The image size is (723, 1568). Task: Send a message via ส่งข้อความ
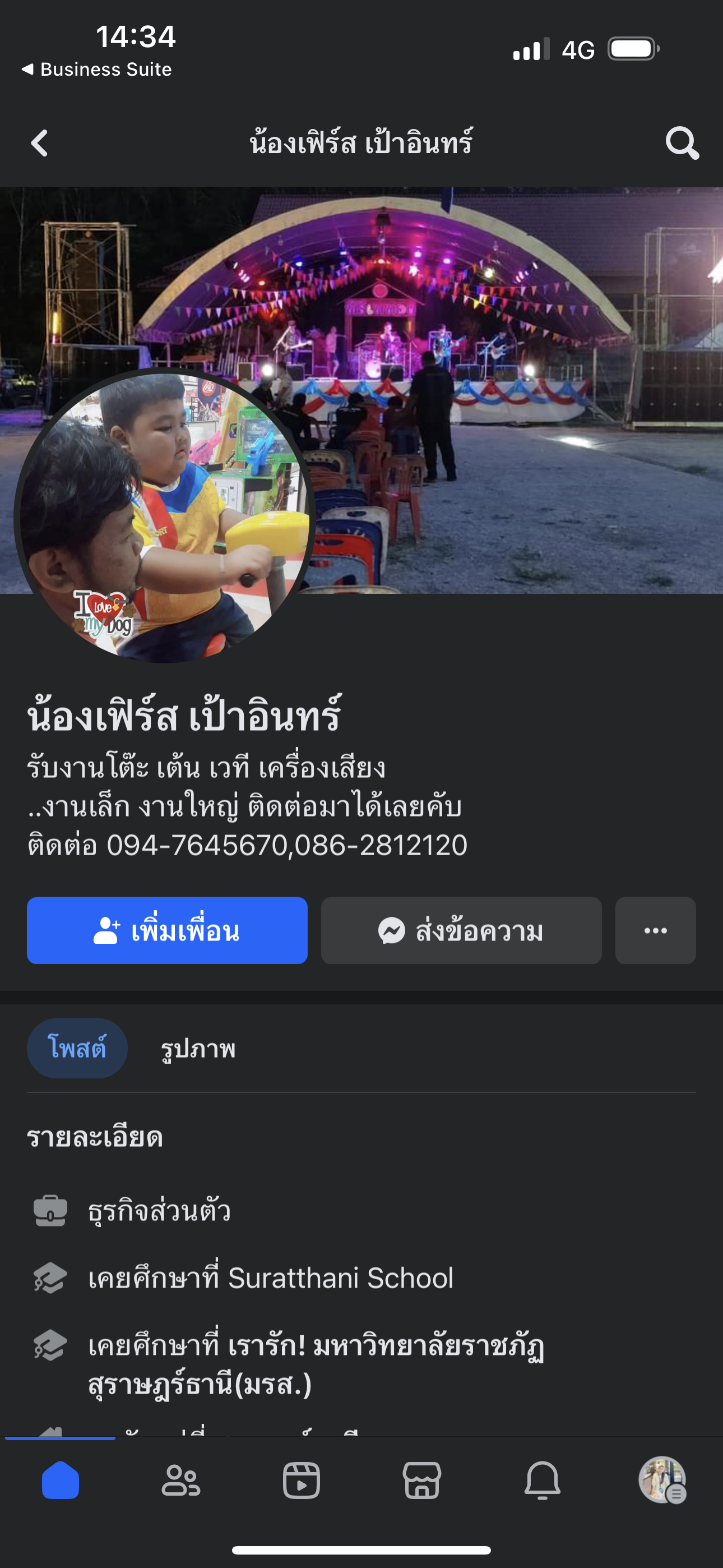pyautogui.click(x=461, y=930)
